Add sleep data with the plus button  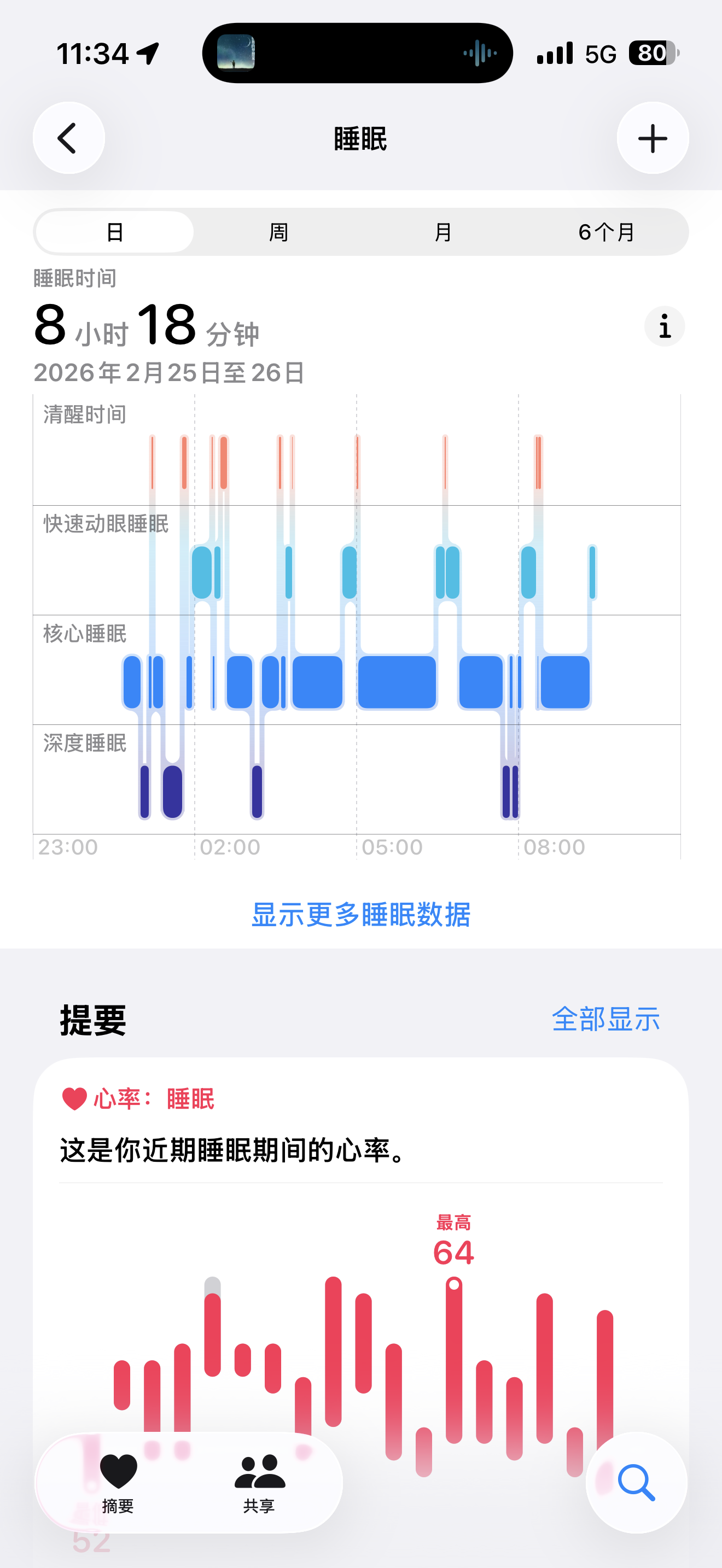[653, 138]
